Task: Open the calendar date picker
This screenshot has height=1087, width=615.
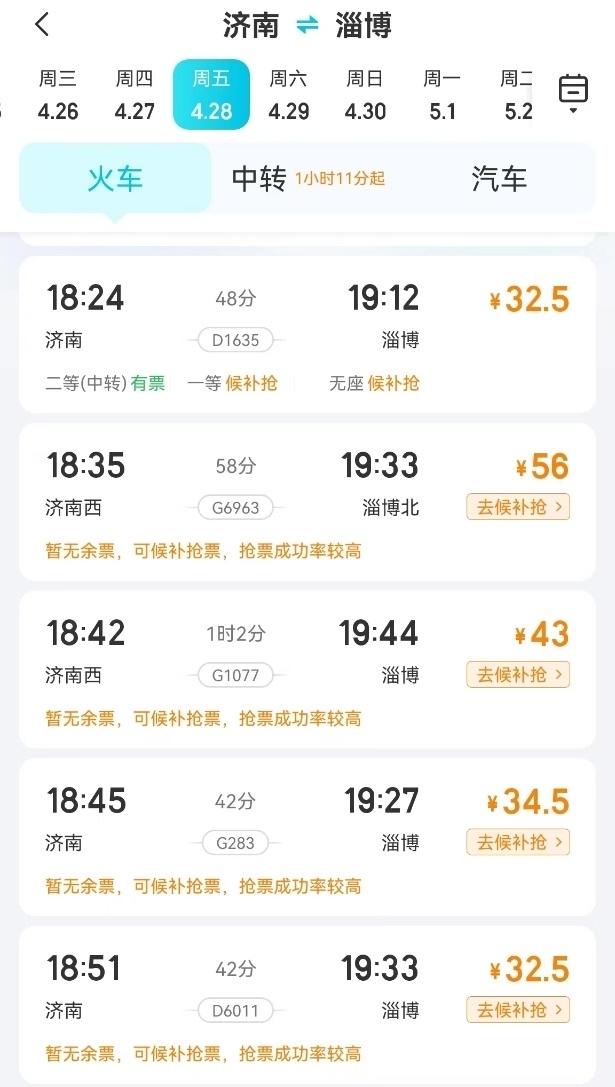Action: [573, 93]
